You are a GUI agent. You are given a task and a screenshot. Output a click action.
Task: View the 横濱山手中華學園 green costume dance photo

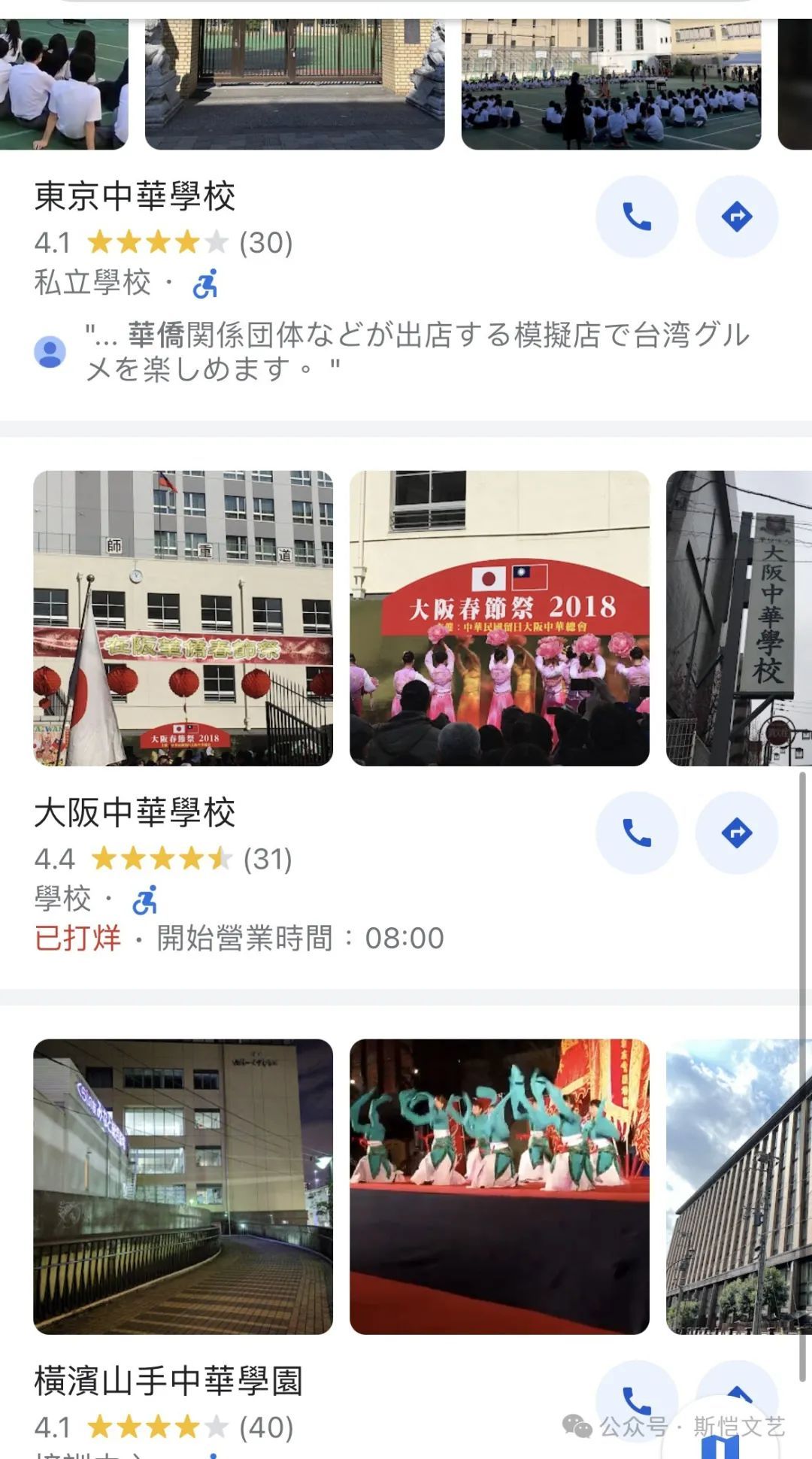point(499,1187)
